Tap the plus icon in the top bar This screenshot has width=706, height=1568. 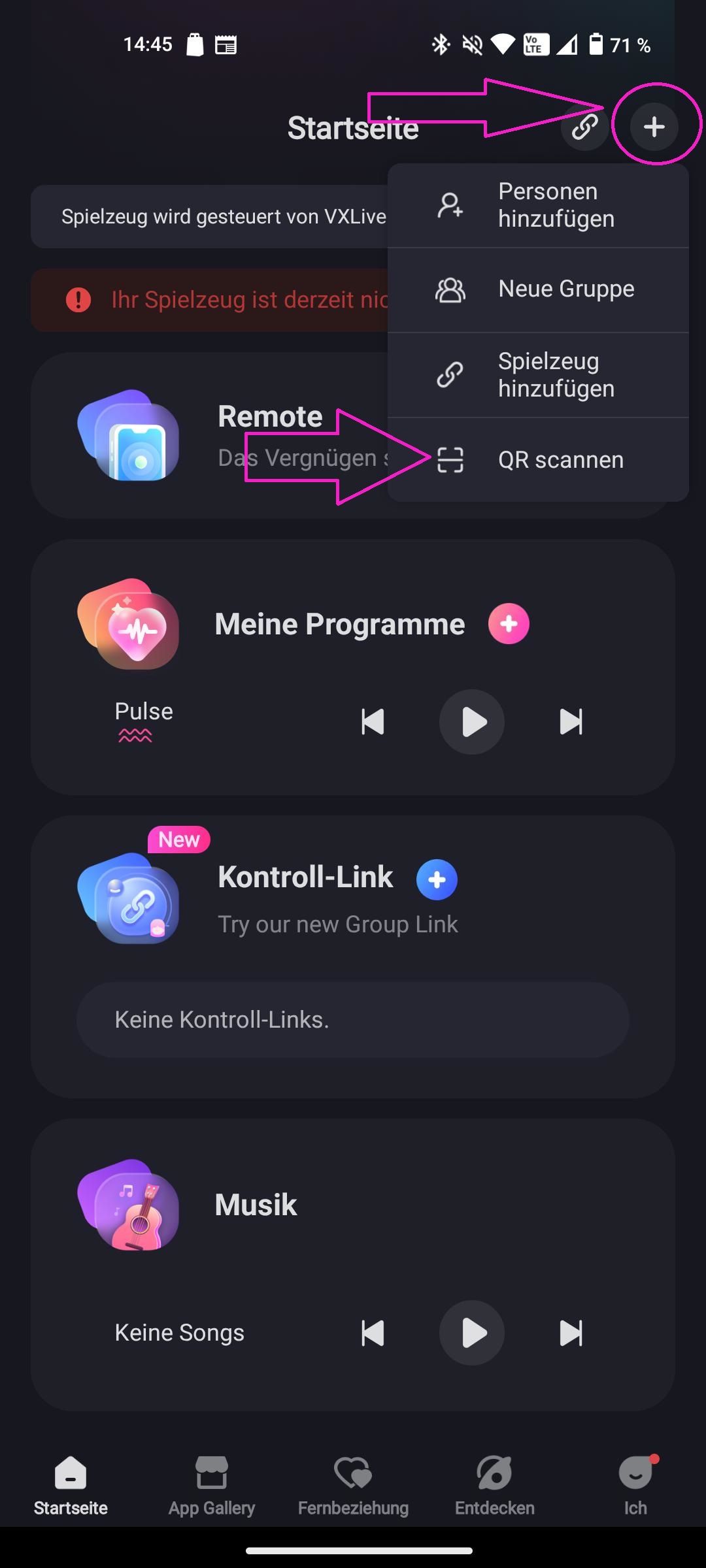[x=654, y=127]
